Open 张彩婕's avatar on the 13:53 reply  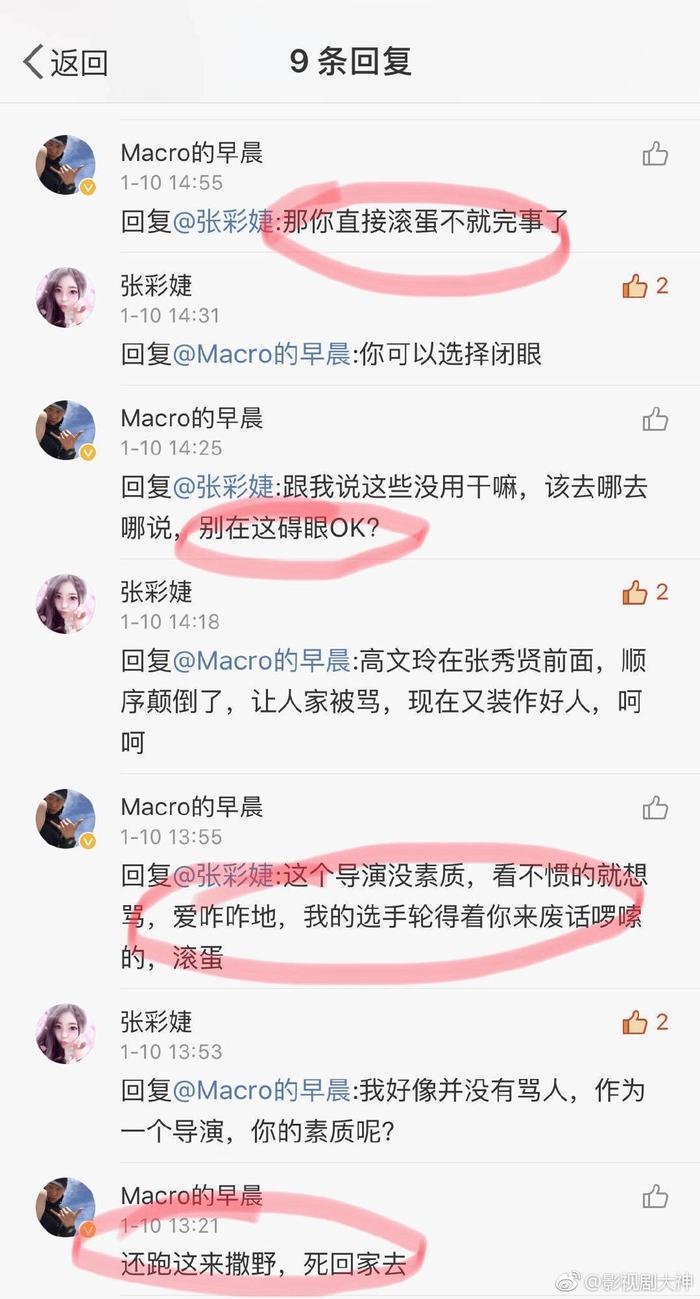[x=66, y=1033]
